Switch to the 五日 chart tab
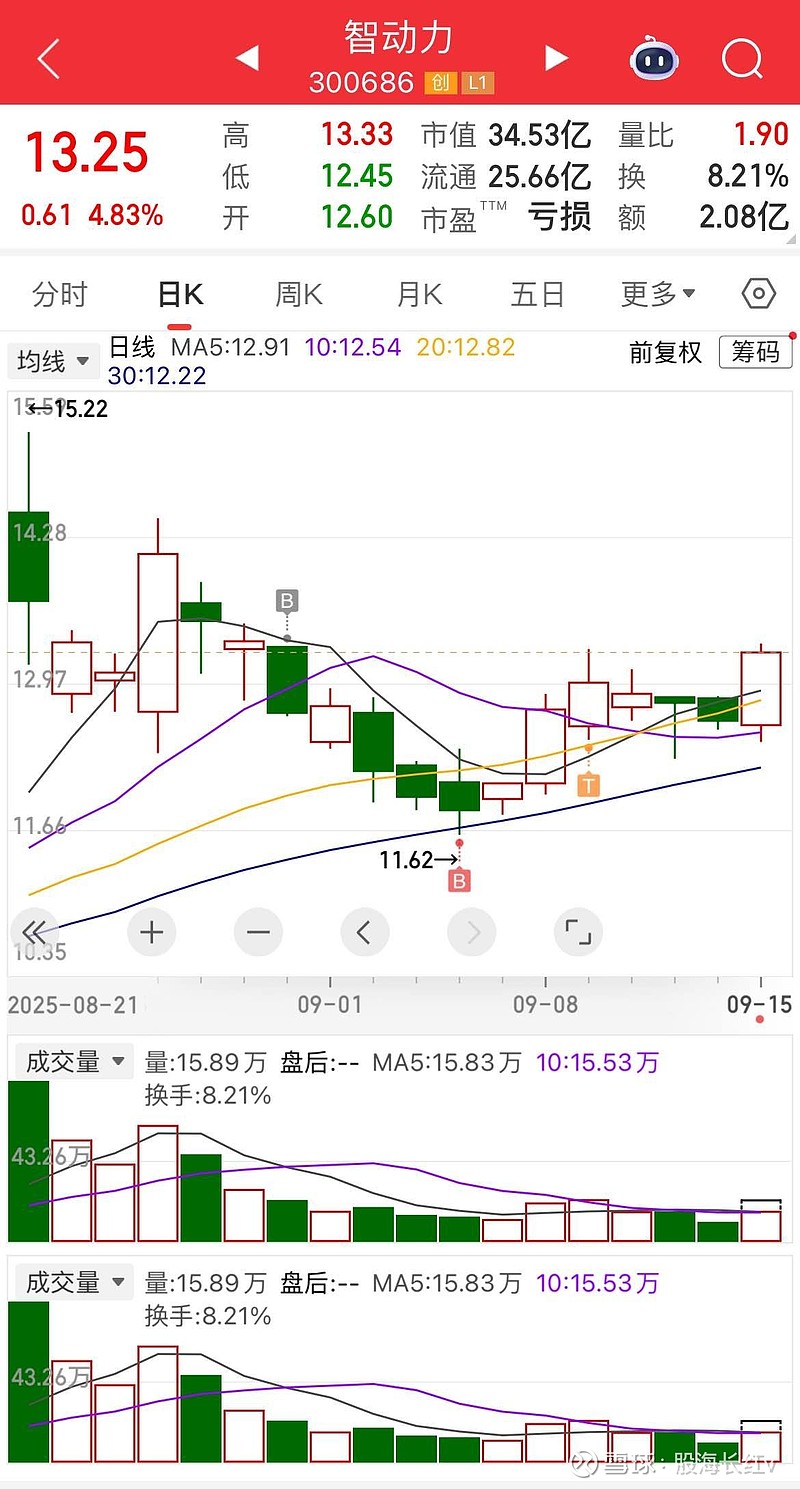This screenshot has width=800, height=1489. 538,295
